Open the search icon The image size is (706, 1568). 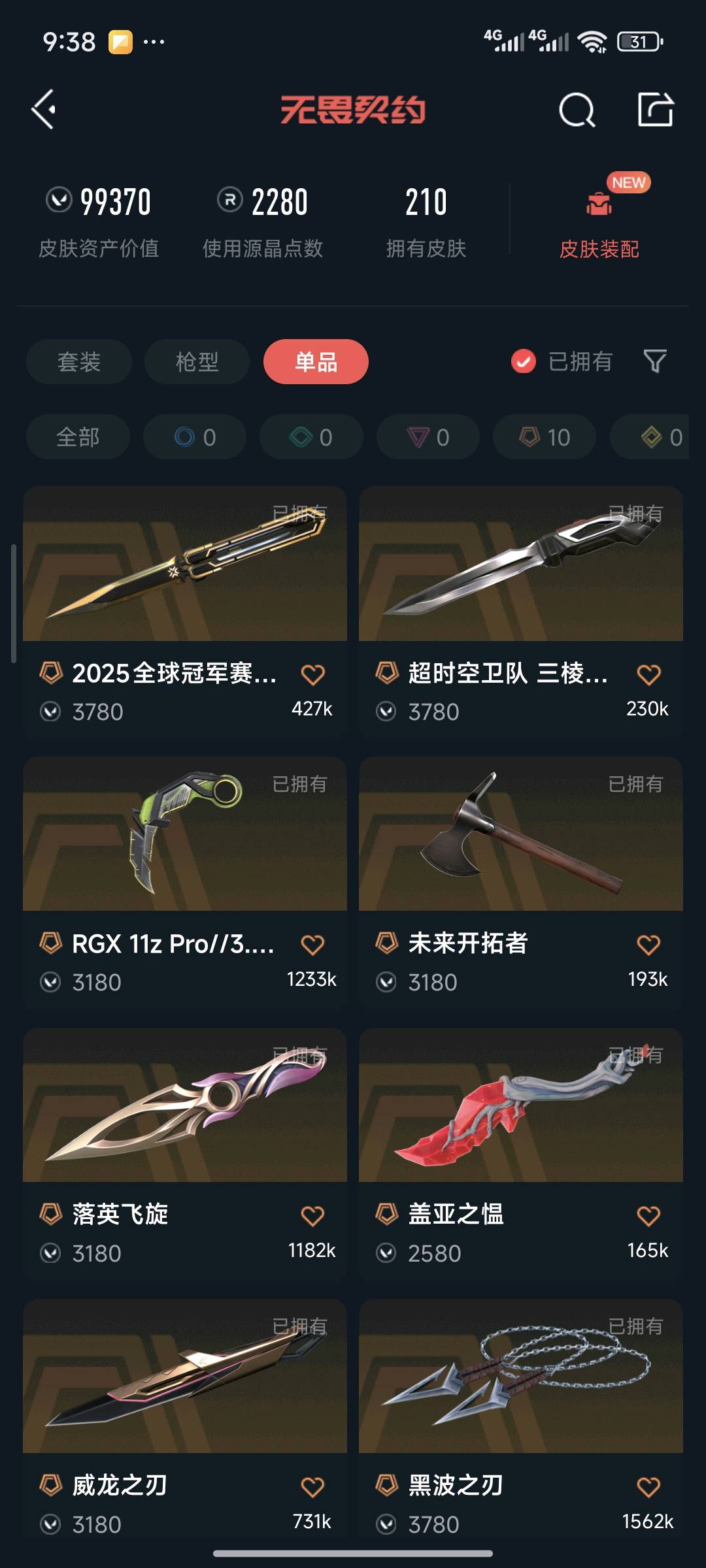tap(577, 110)
